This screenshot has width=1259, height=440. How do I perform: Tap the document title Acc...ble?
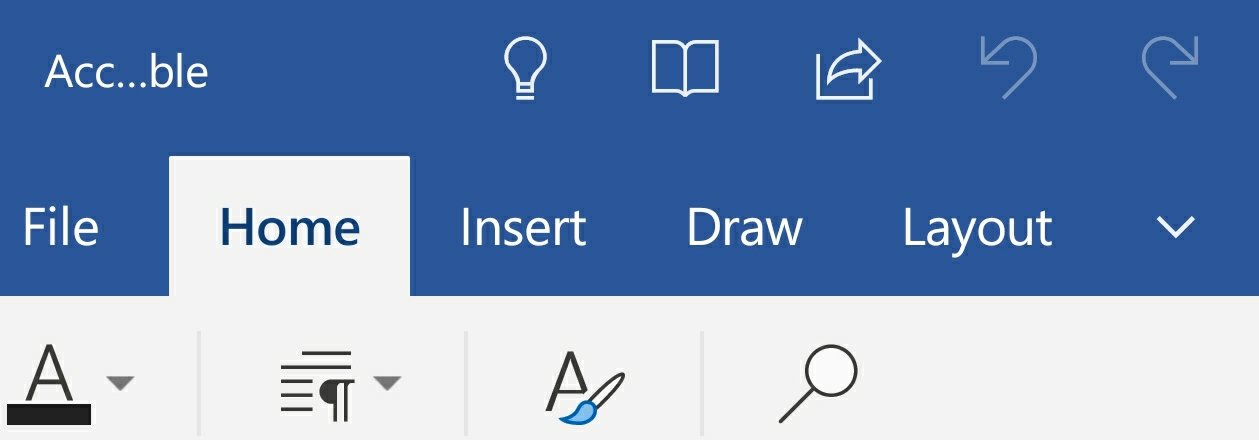(x=126, y=72)
